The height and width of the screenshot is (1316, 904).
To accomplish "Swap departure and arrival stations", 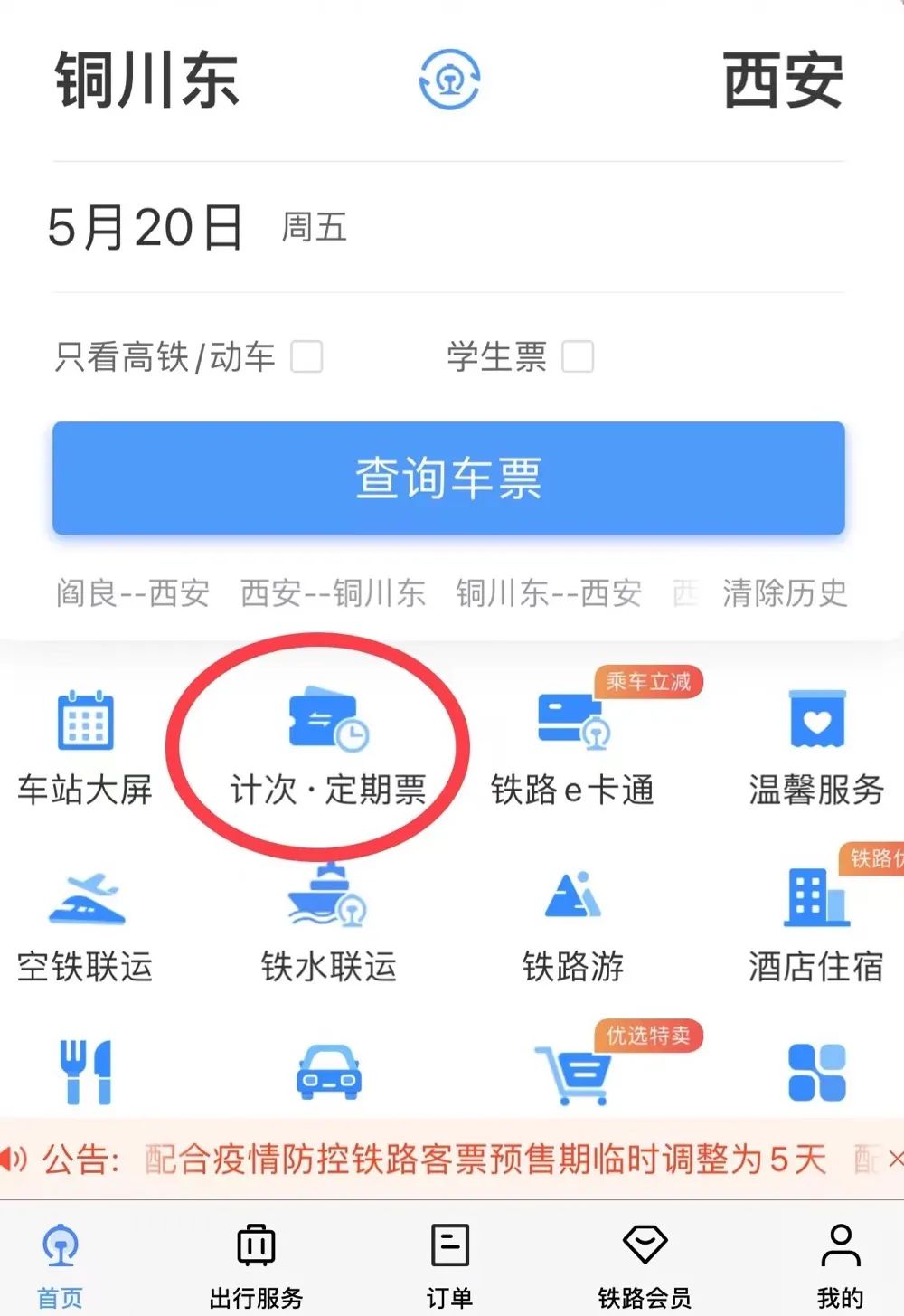I will pos(449,80).
